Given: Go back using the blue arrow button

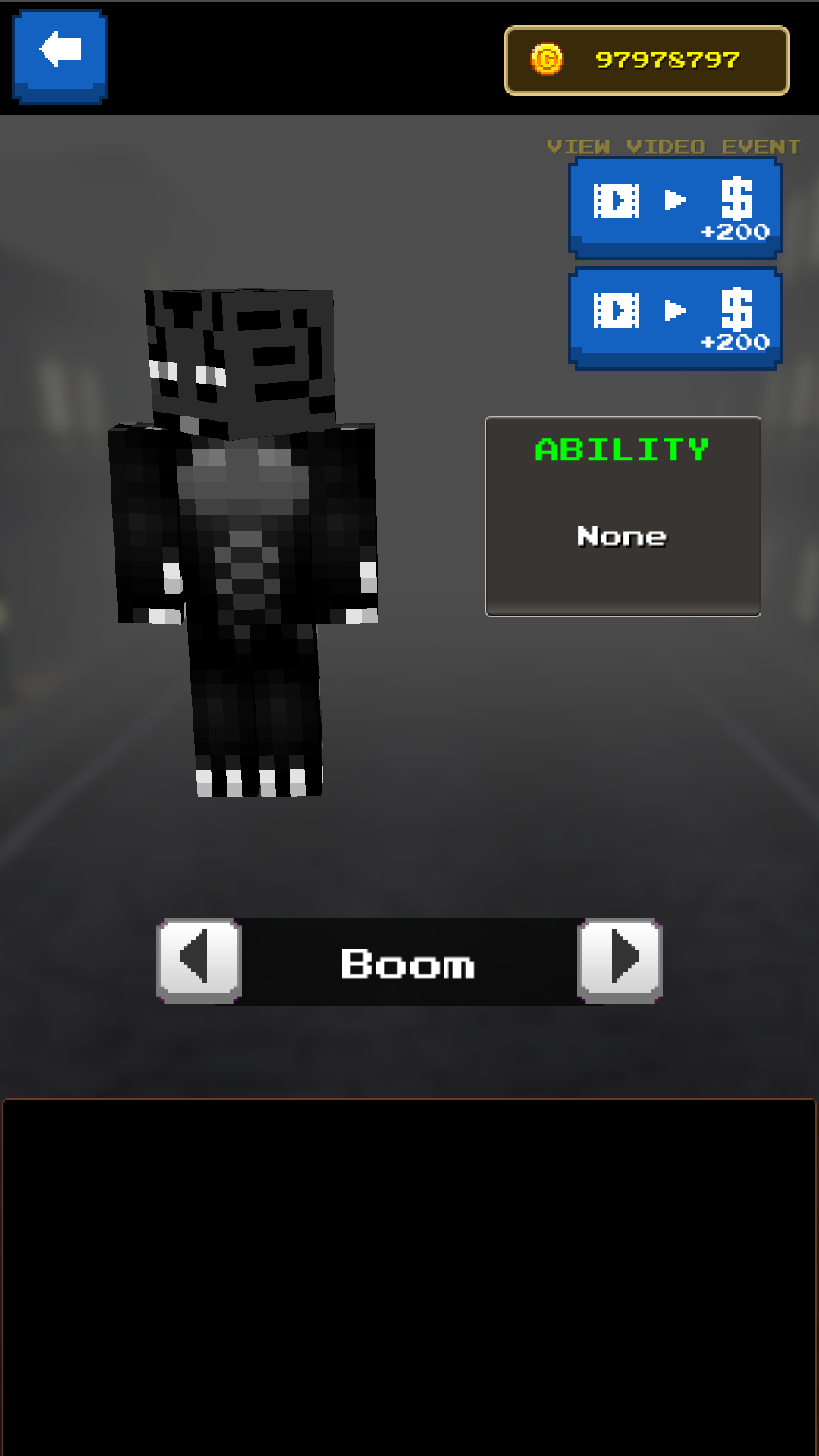Looking at the screenshot, I should (x=60, y=55).
